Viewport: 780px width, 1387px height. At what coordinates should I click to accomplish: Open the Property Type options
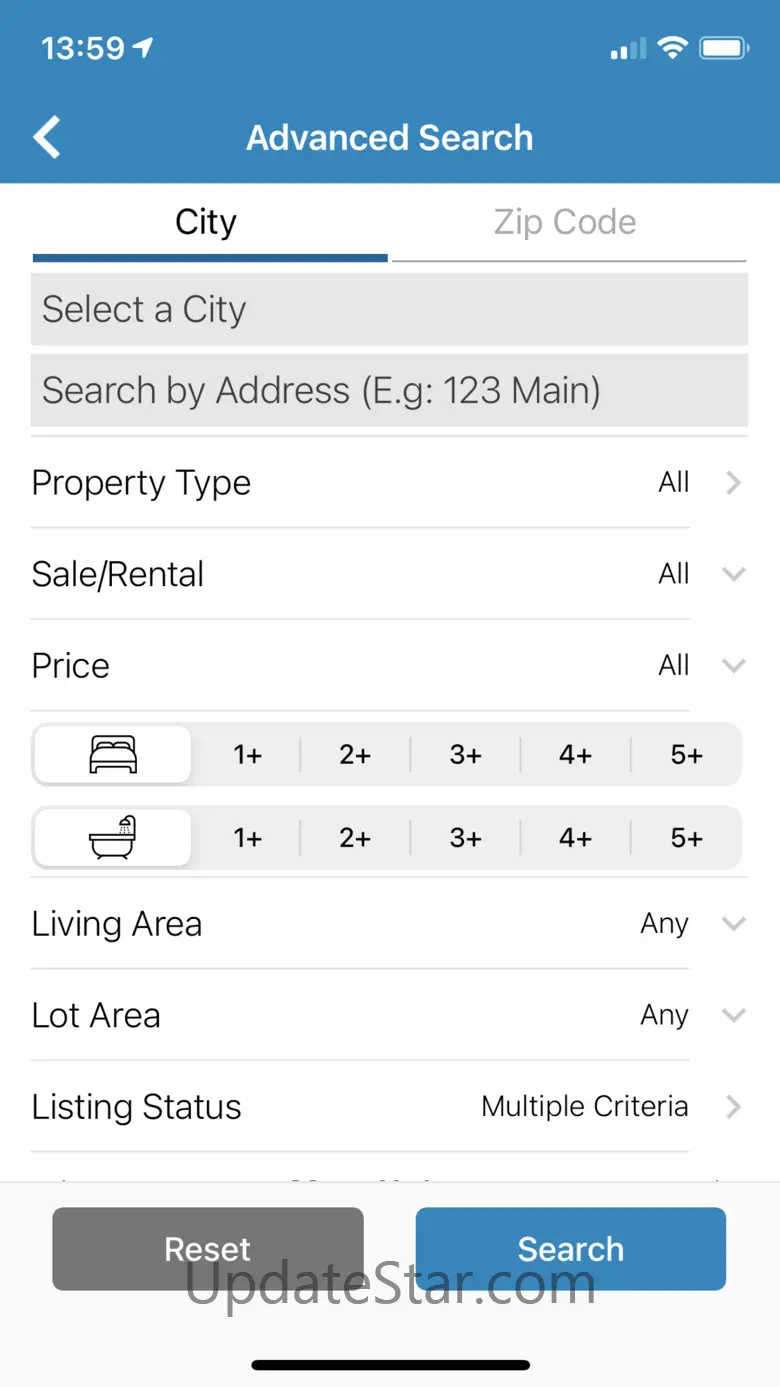pyautogui.click(x=389, y=483)
